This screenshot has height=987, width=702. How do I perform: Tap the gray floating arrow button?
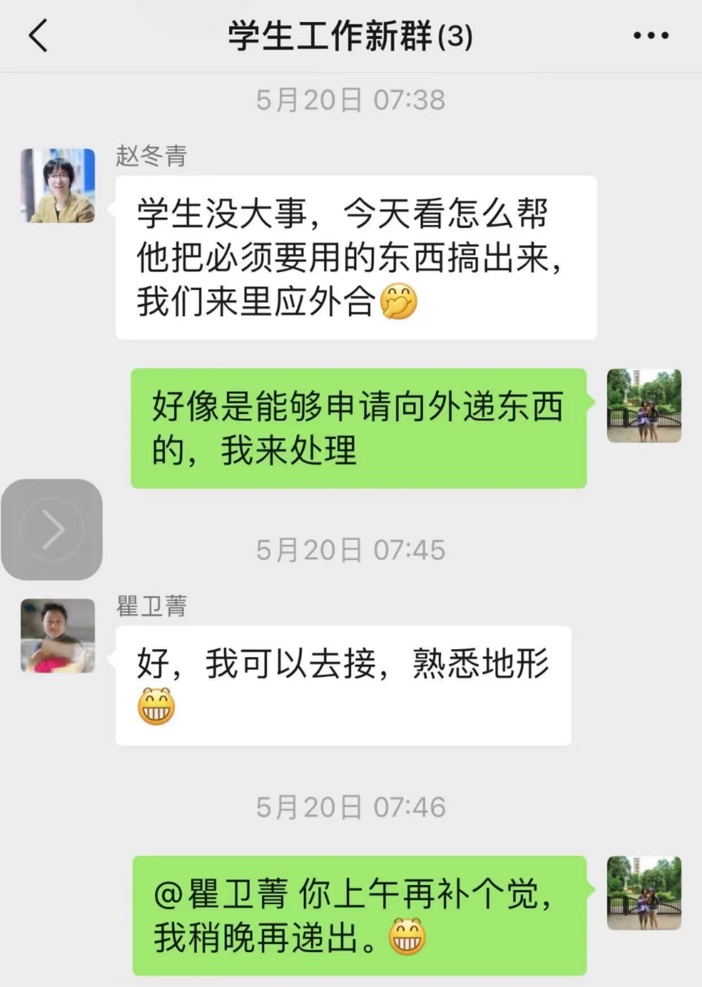pyautogui.click(x=52, y=530)
